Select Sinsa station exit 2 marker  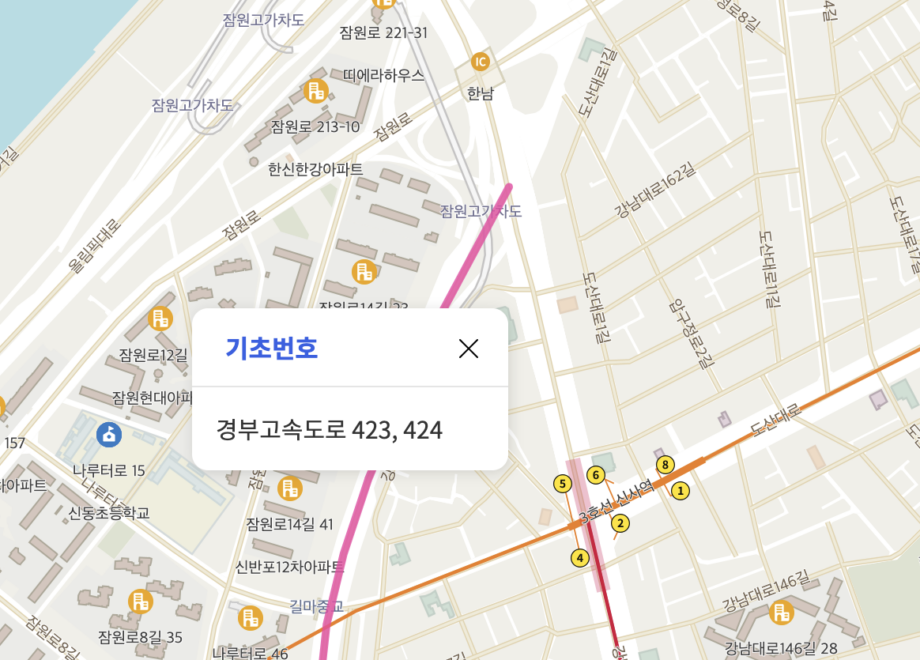(x=620, y=523)
